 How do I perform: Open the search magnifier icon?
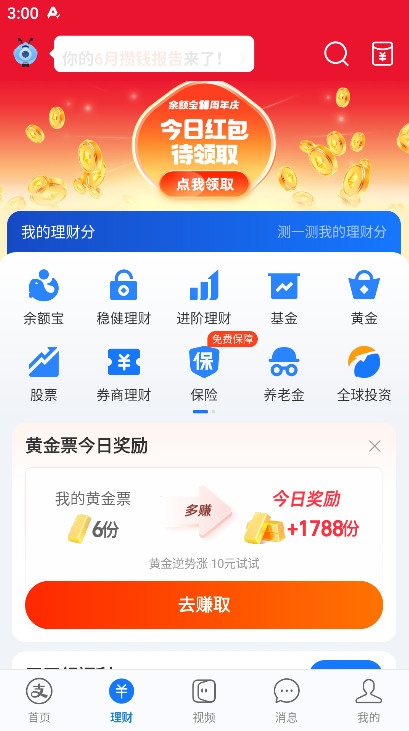pos(336,54)
